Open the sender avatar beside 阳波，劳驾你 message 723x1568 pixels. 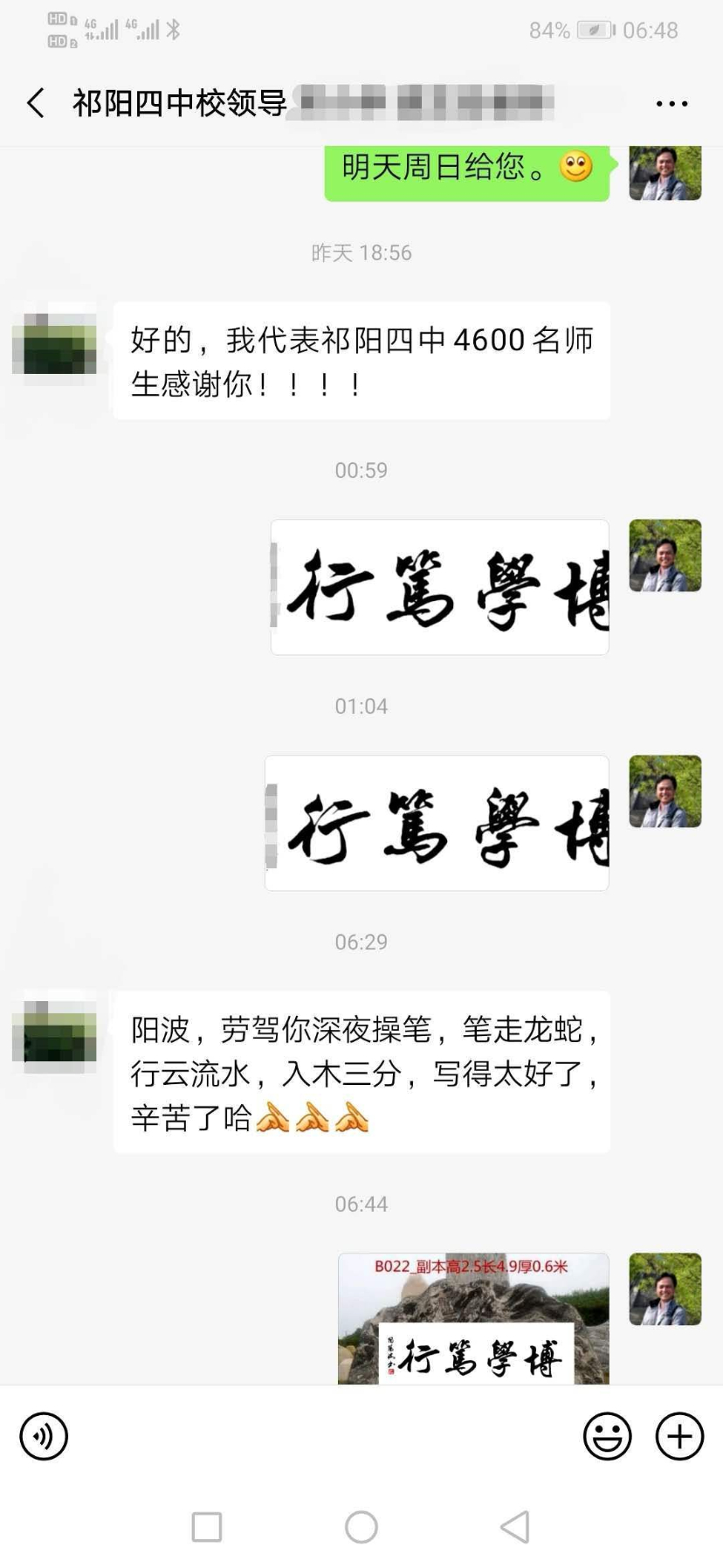54,1033
